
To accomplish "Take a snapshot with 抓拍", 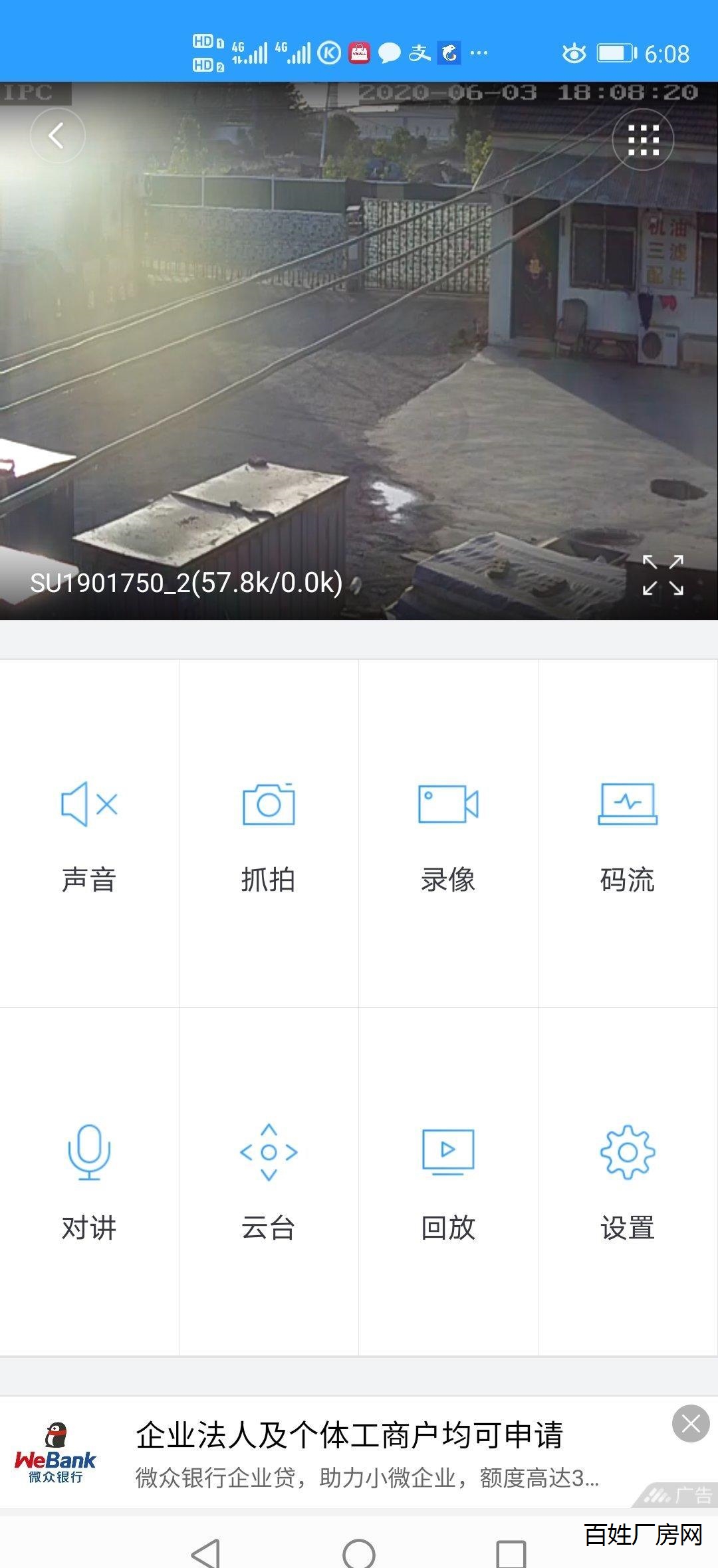I will click(269, 833).
